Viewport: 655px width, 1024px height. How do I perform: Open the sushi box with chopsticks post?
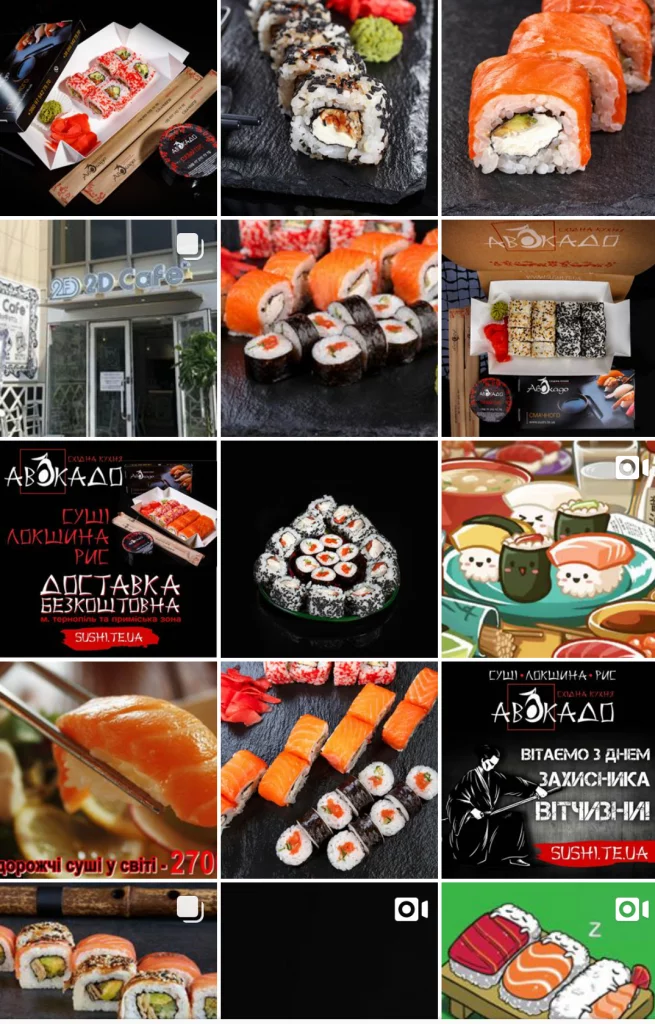tap(108, 108)
